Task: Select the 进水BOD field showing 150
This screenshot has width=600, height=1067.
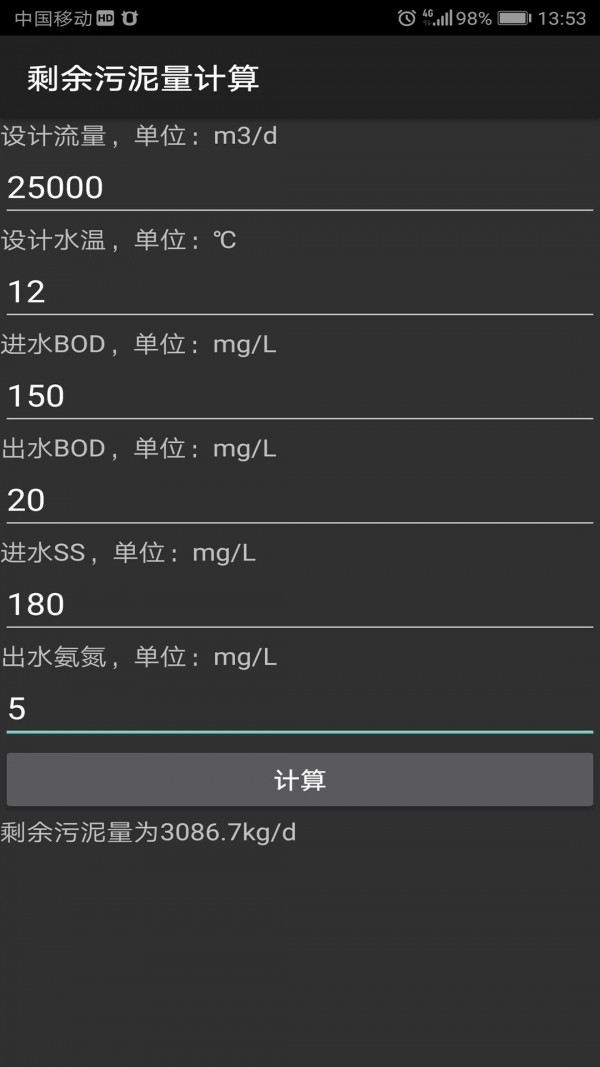Action: [300, 396]
